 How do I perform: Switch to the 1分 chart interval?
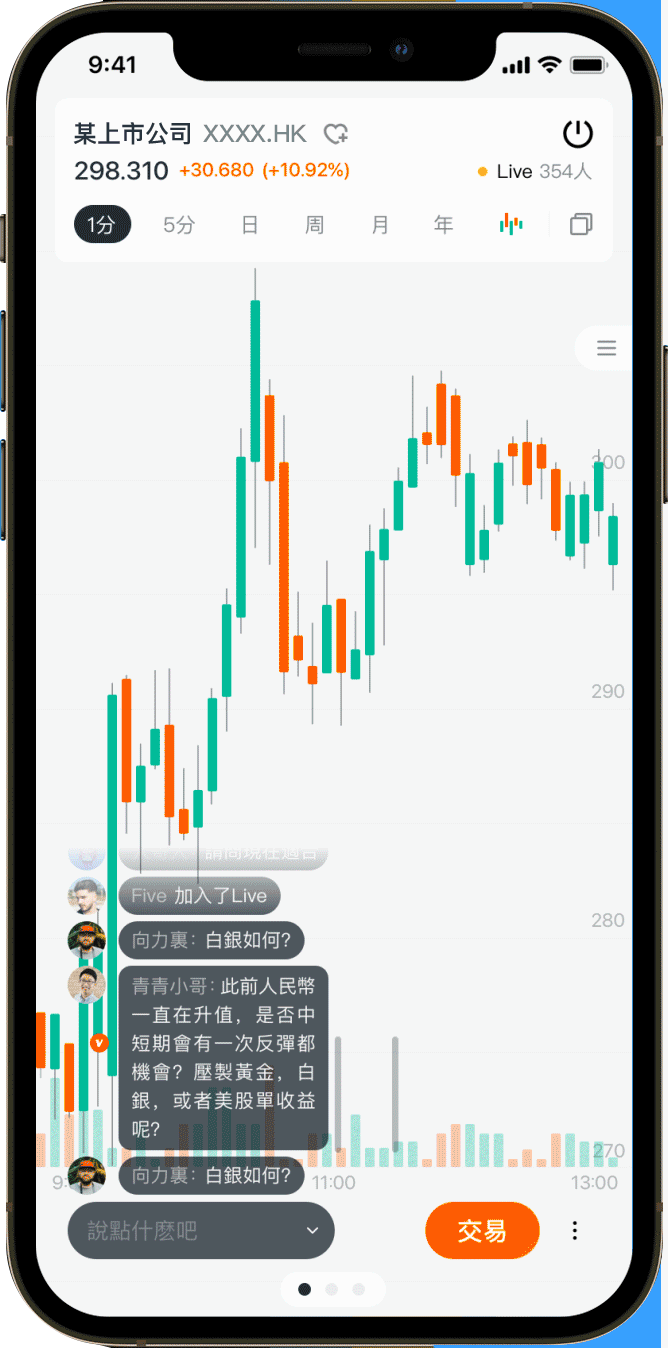[x=102, y=225]
